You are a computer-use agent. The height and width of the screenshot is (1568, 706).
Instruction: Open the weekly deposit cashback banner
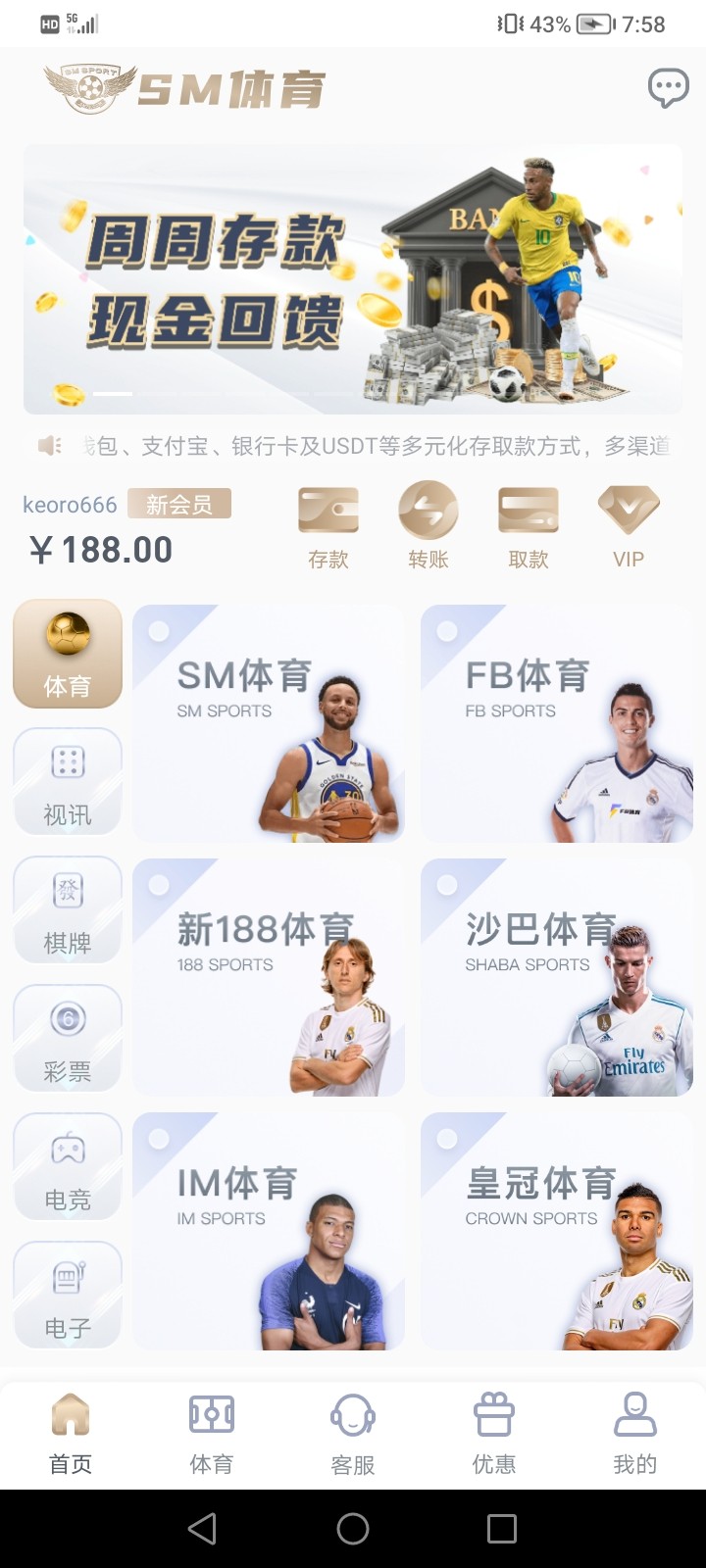coord(353,278)
